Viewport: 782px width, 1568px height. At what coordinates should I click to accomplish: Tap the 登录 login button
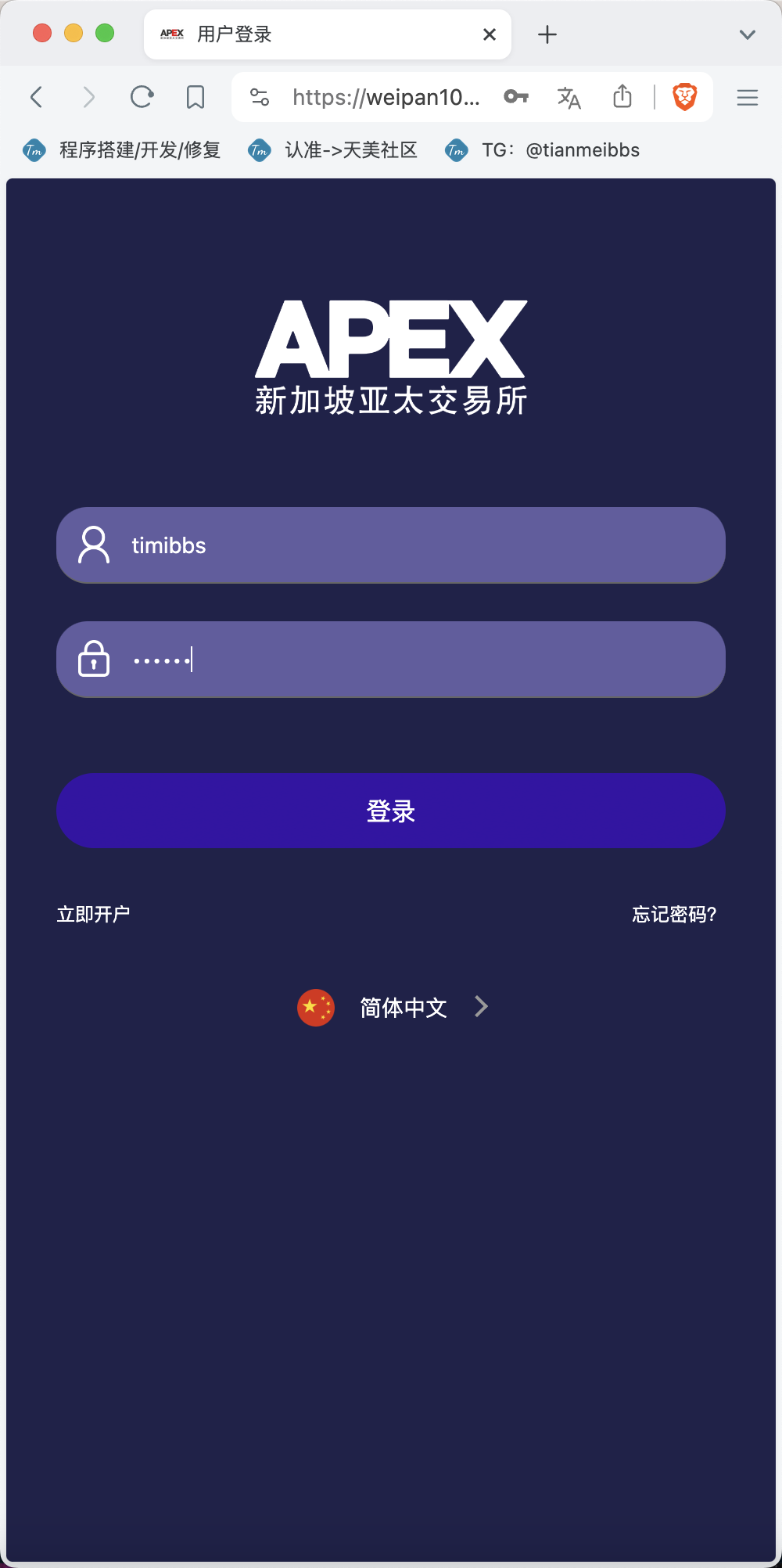[x=390, y=811]
